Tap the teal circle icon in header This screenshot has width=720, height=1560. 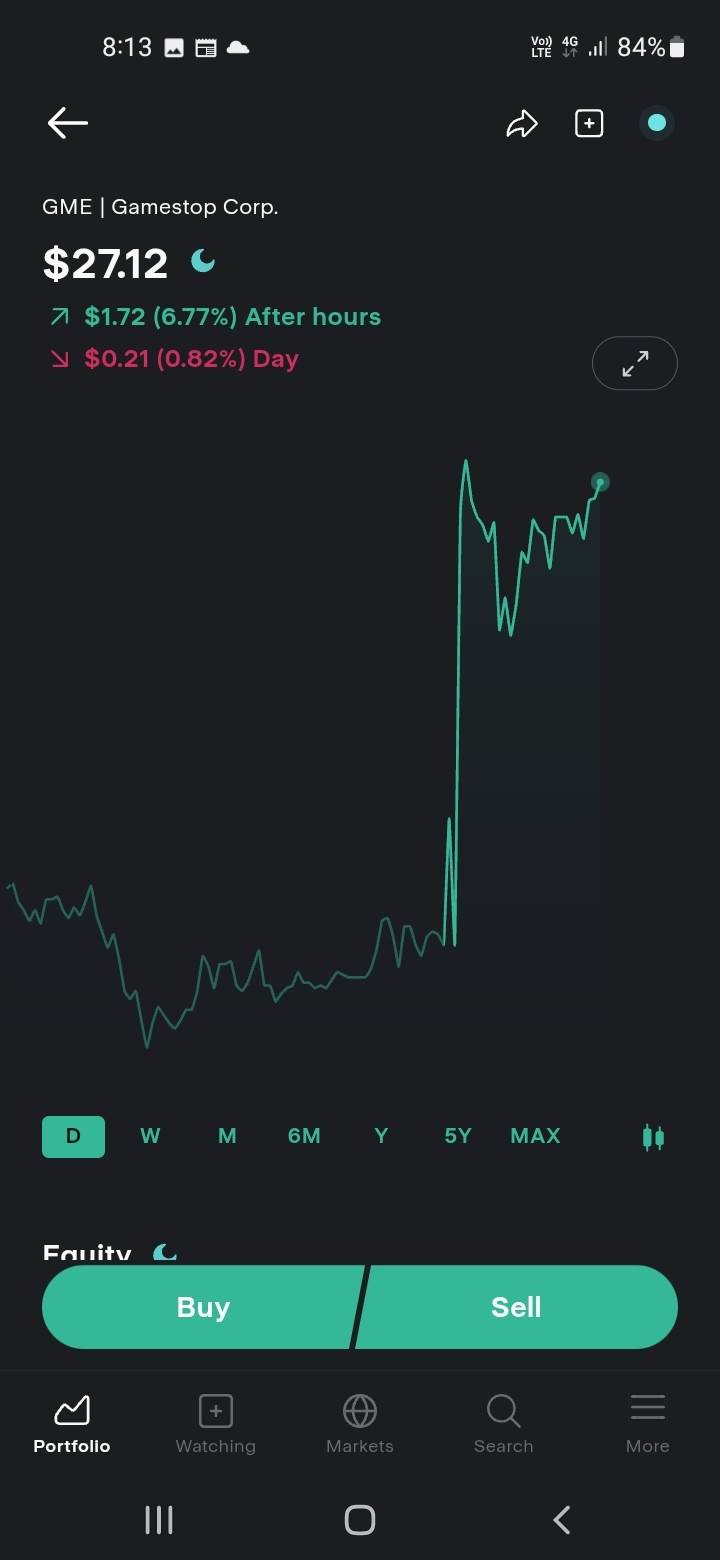[657, 123]
